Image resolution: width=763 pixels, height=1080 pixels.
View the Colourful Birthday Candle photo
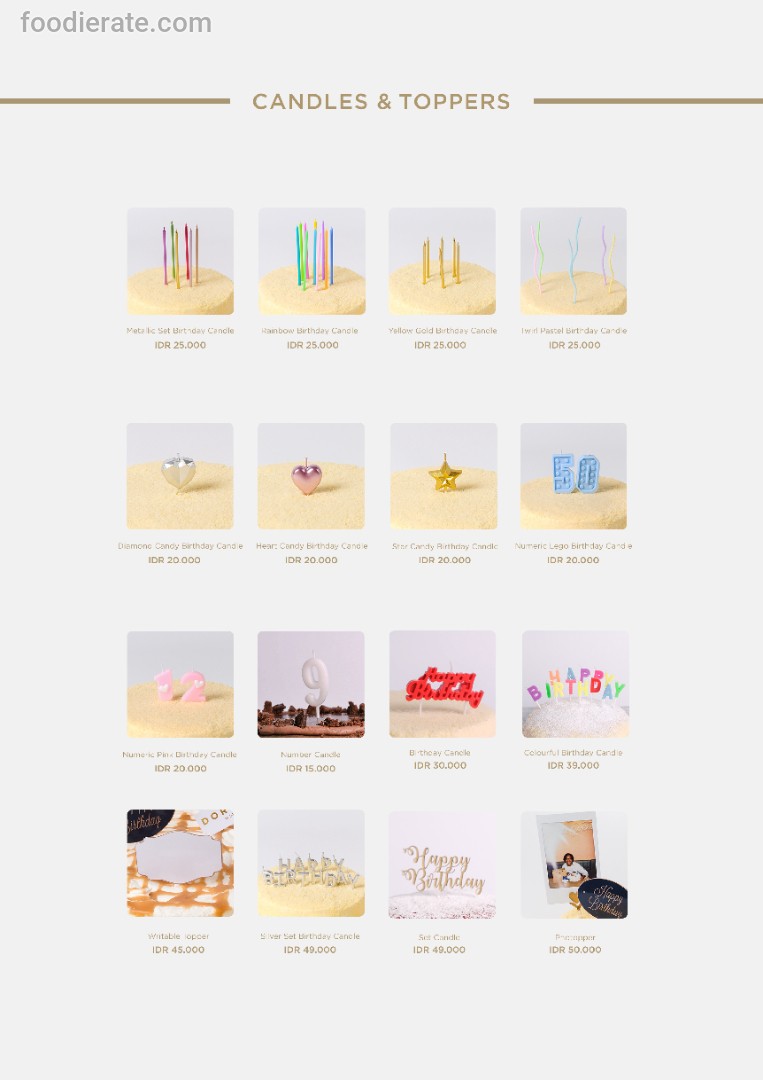573,684
